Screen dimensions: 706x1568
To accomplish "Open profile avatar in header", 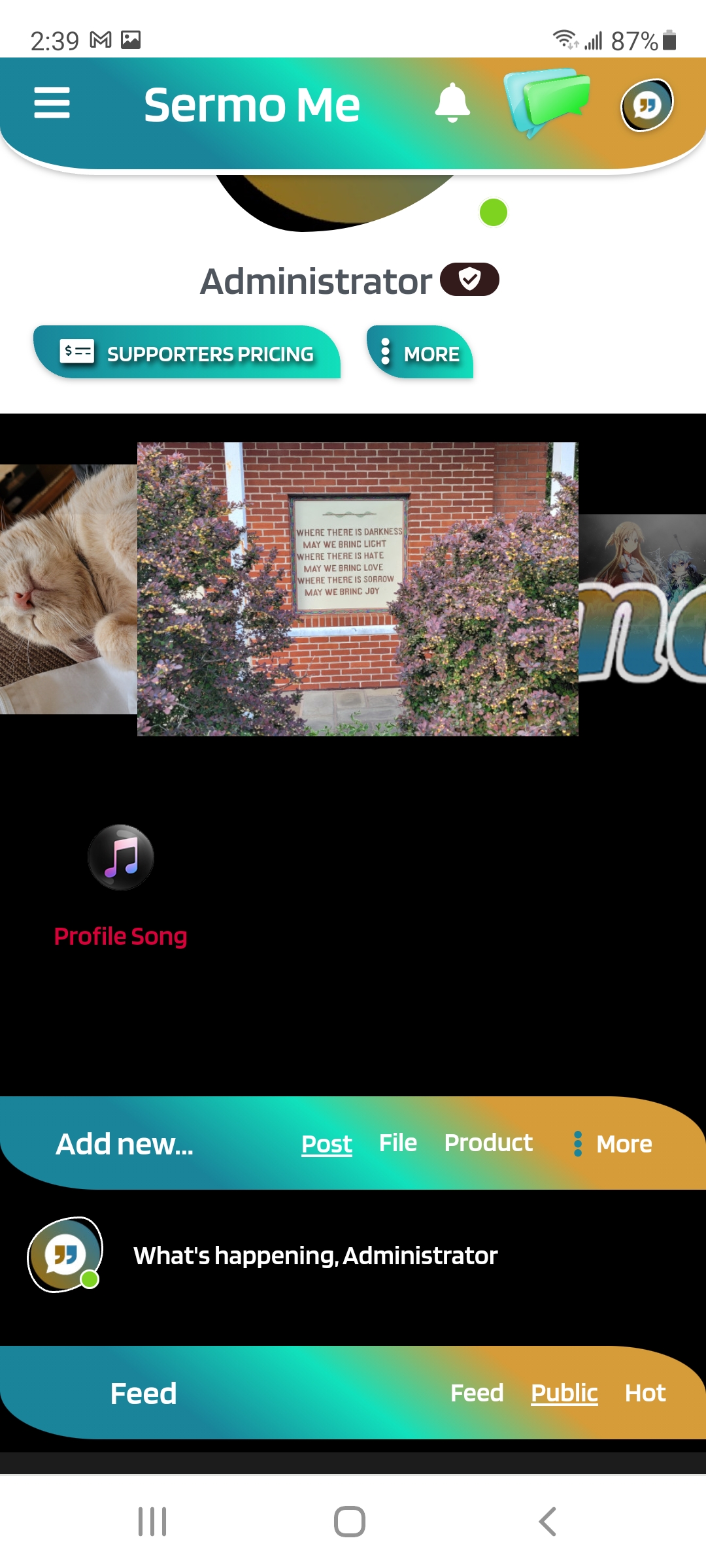I will tap(647, 105).
